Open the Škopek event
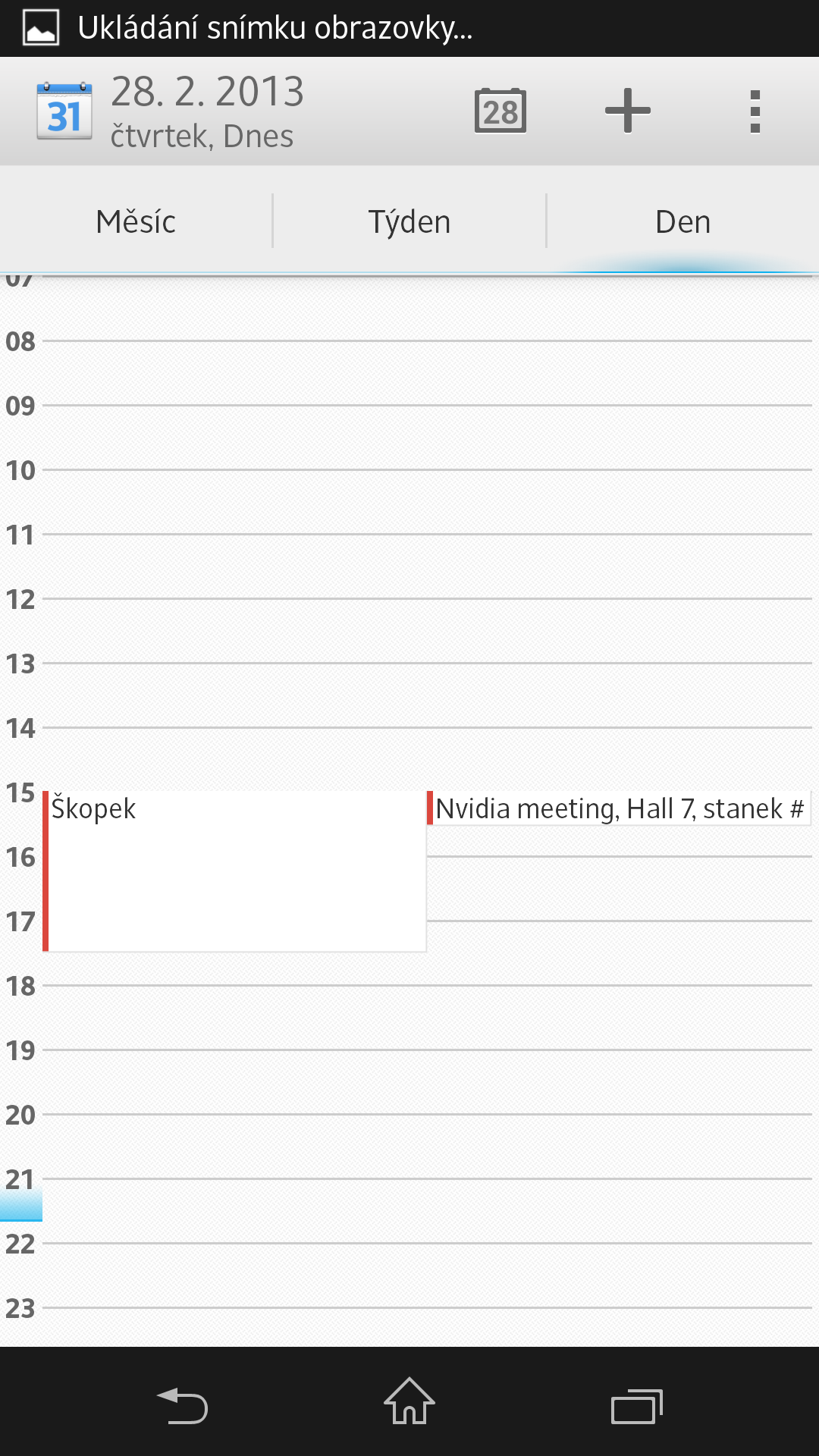Image resolution: width=819 pixels, height=1456 pixels. click(x=235, y=871)
